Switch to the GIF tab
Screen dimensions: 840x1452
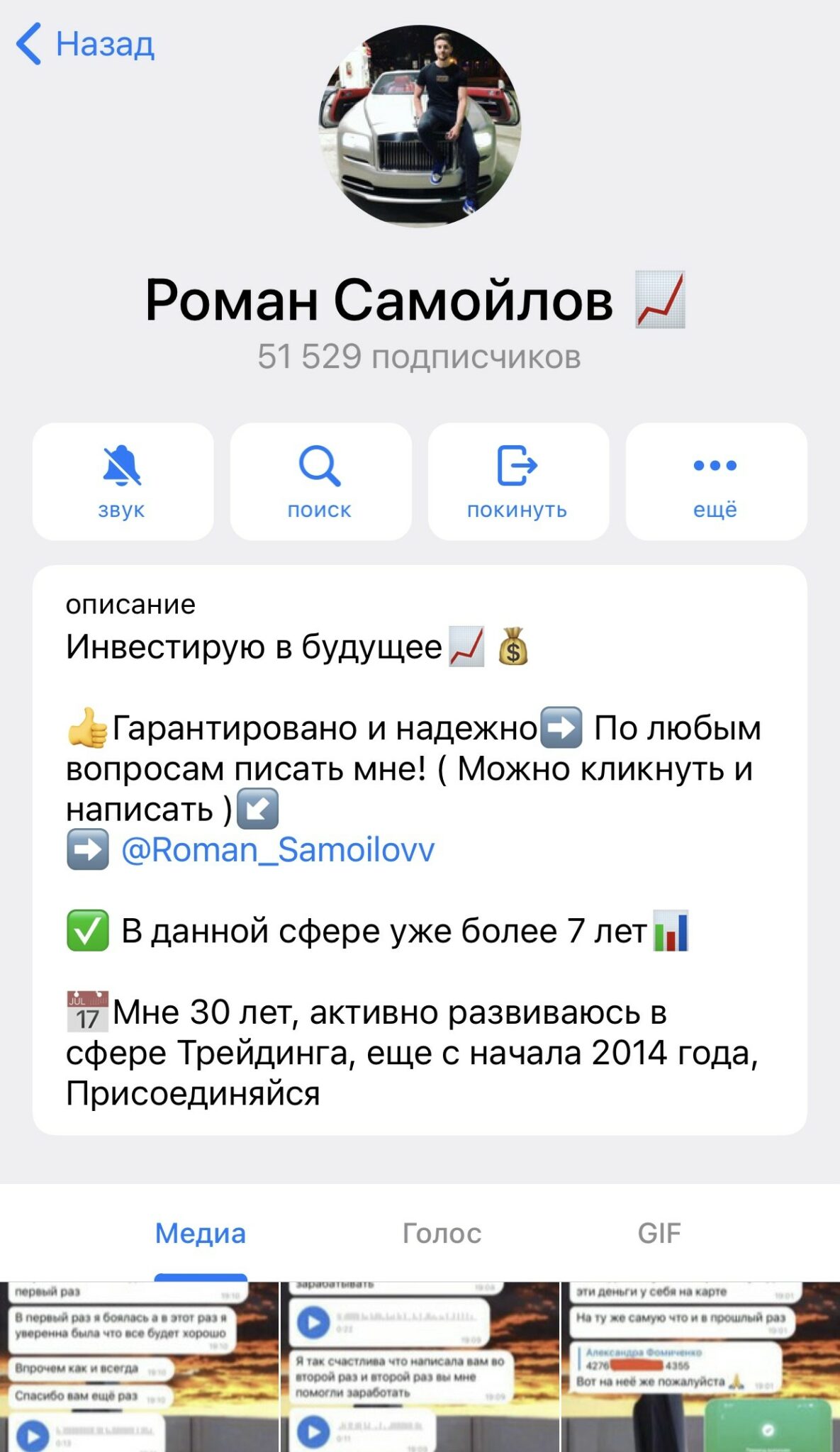(659, 1234)
